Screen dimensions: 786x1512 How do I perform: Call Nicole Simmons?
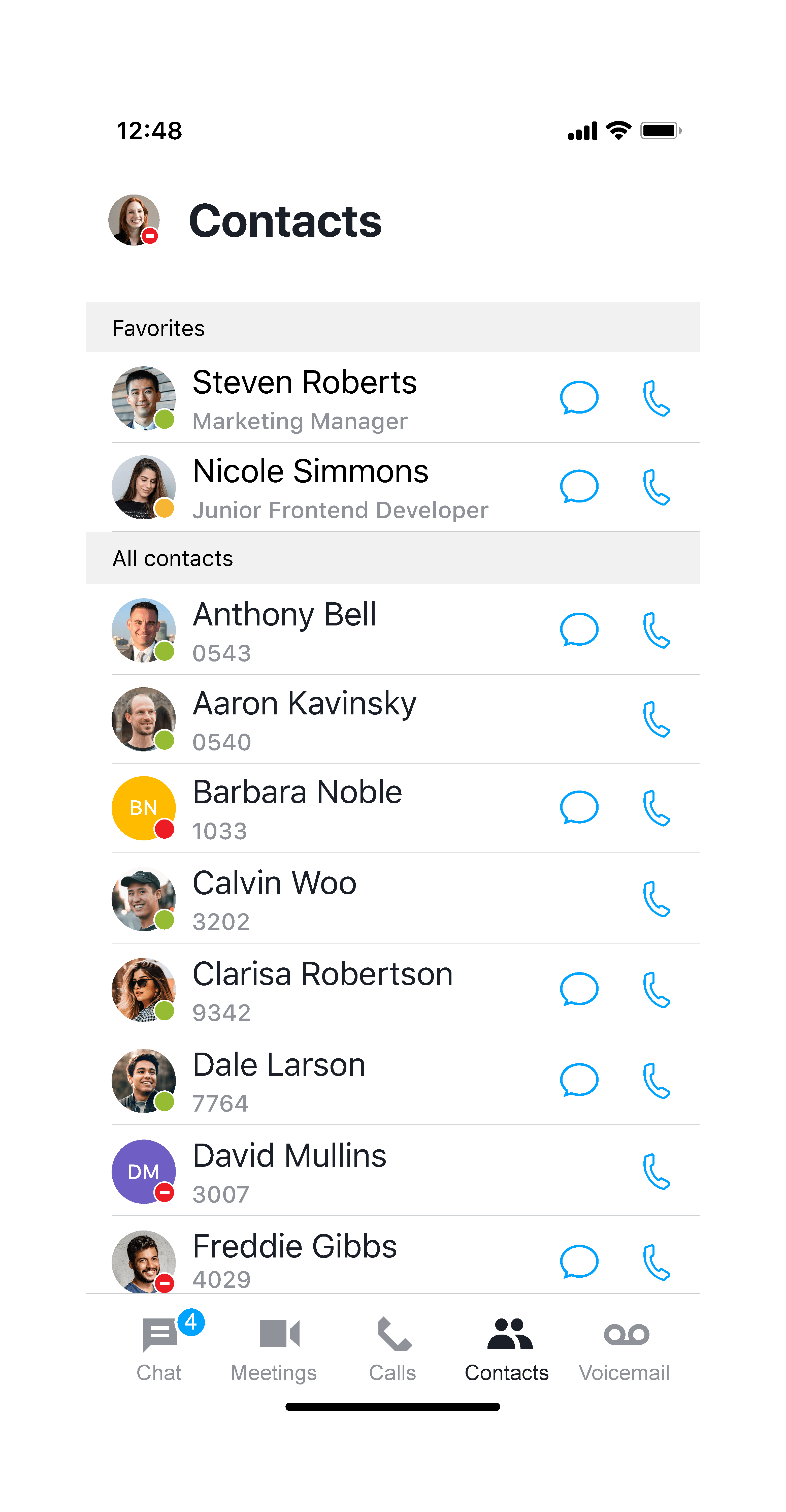656,487
